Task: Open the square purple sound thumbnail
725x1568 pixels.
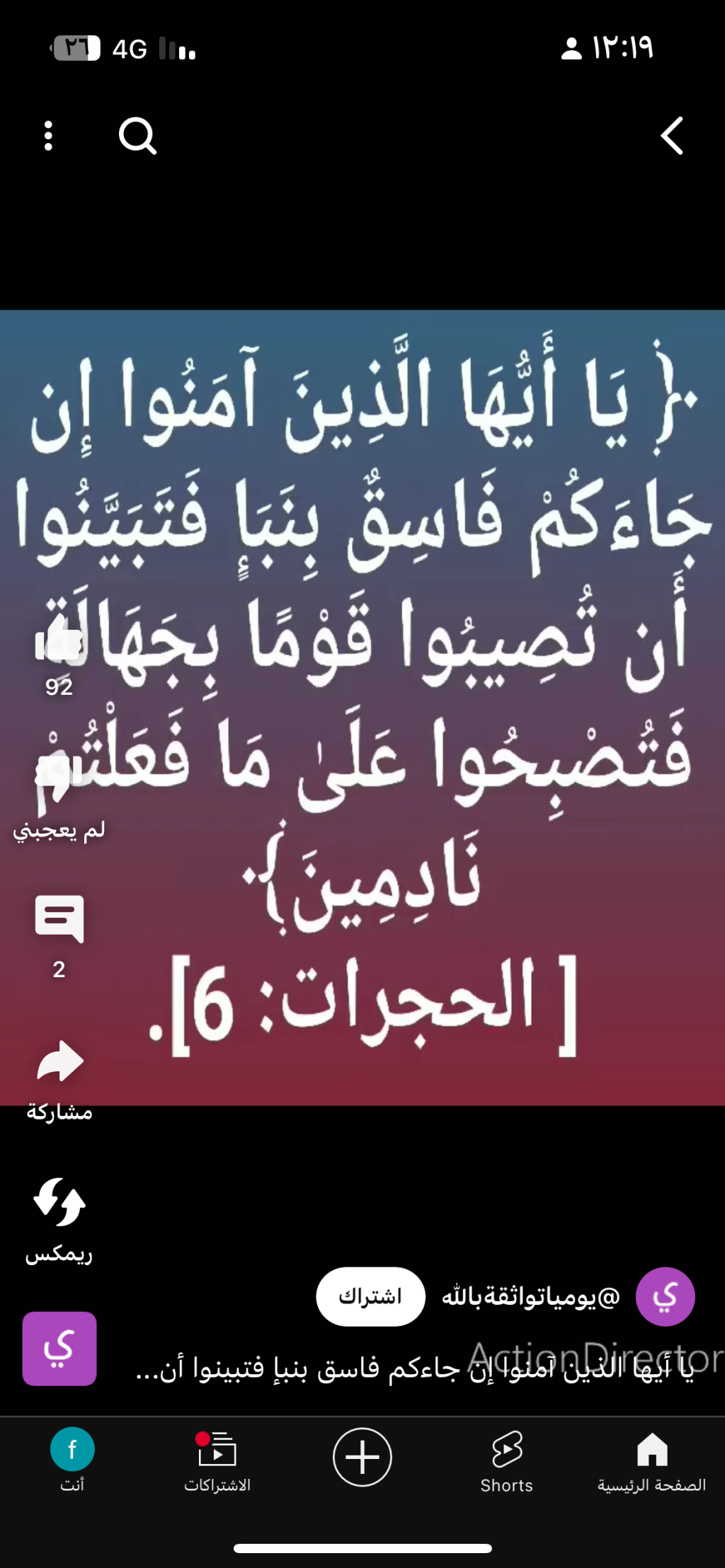Action: click(59, 1348)
